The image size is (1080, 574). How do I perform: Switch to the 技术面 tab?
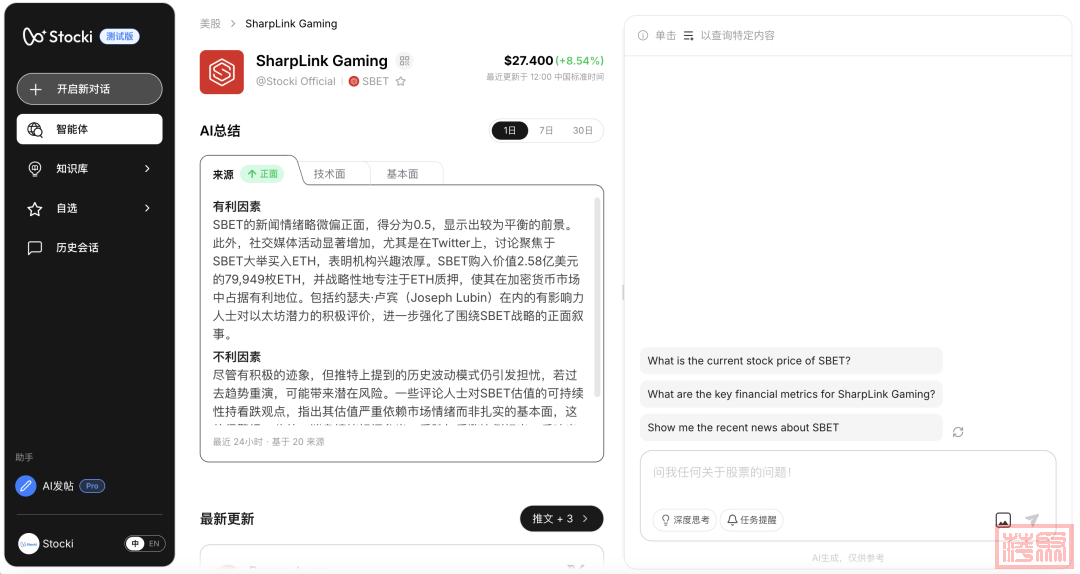pyautogui.click(x=329, y=174)
